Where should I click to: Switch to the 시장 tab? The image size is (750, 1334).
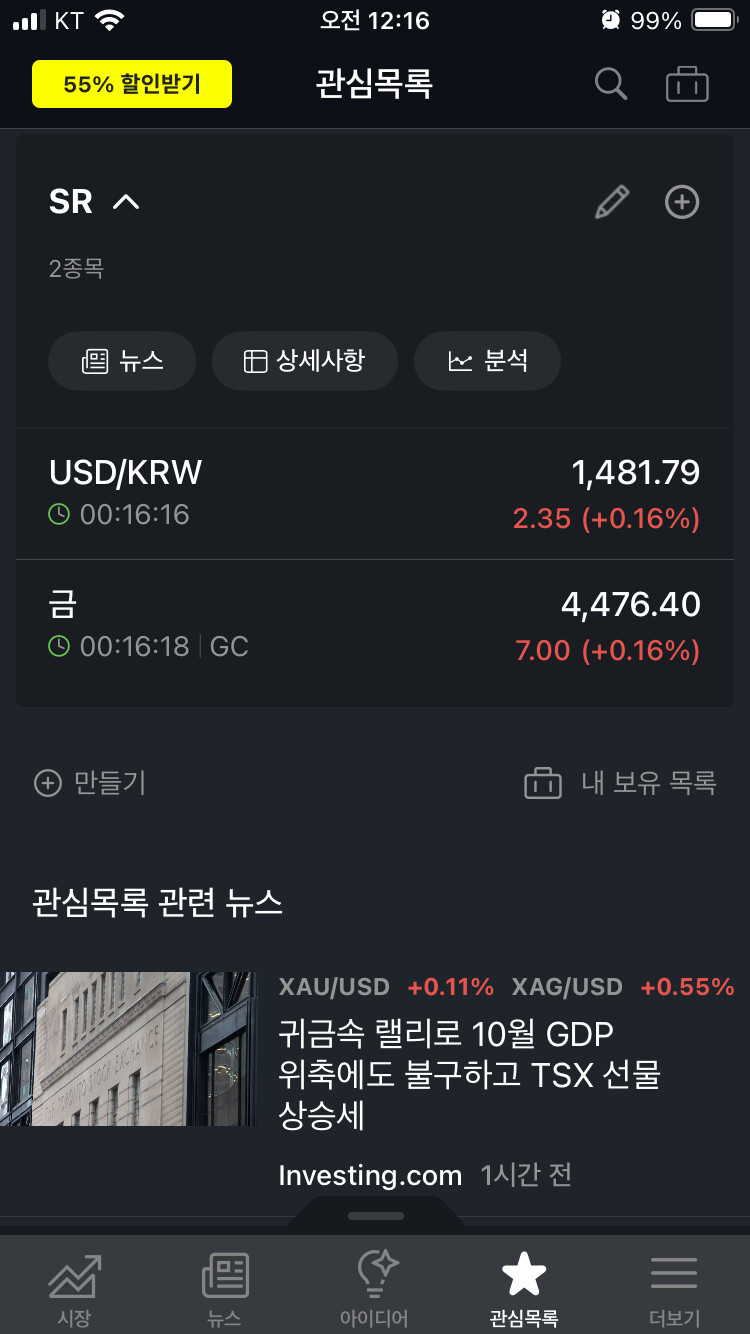pyautogui.click(x=74, y=1289)
